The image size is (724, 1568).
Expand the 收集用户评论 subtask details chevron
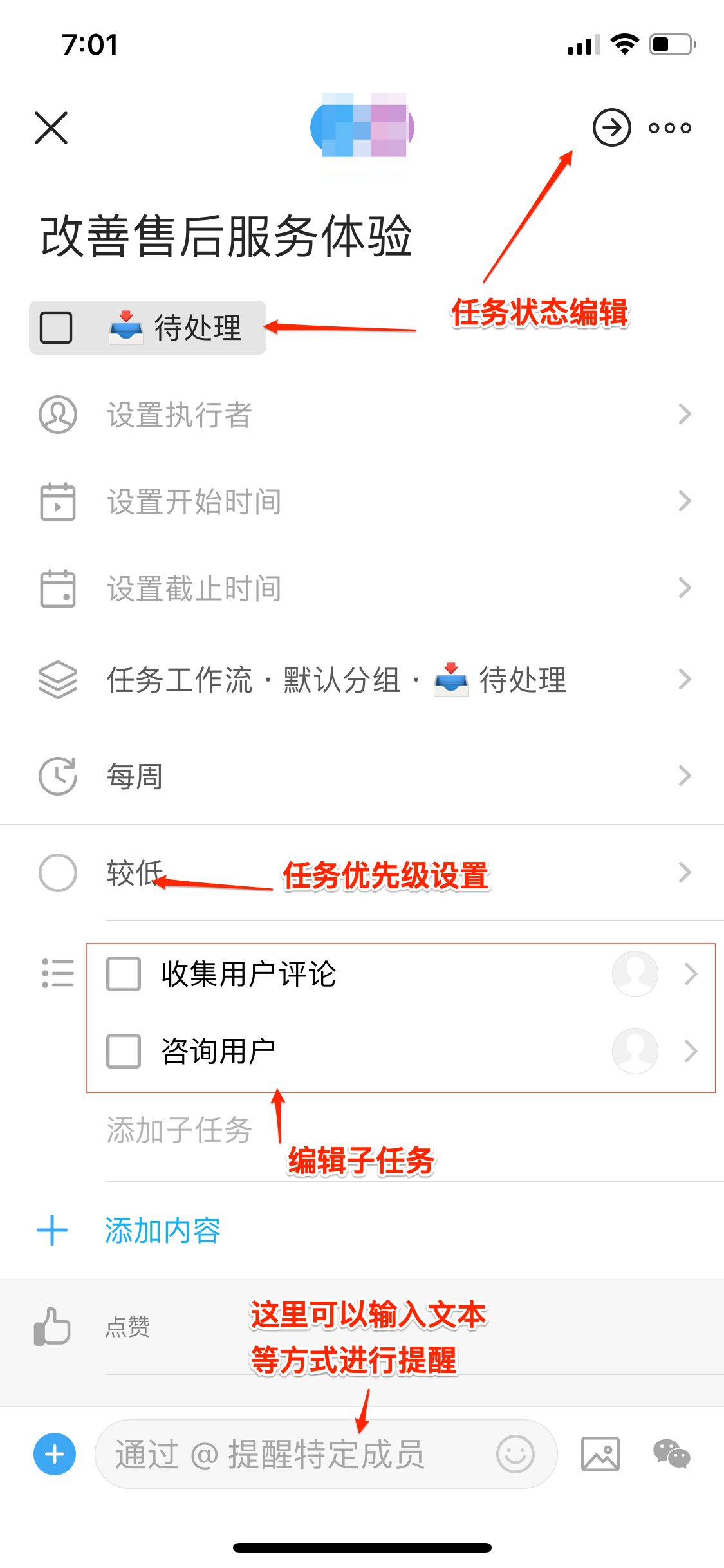pos(691,974)
